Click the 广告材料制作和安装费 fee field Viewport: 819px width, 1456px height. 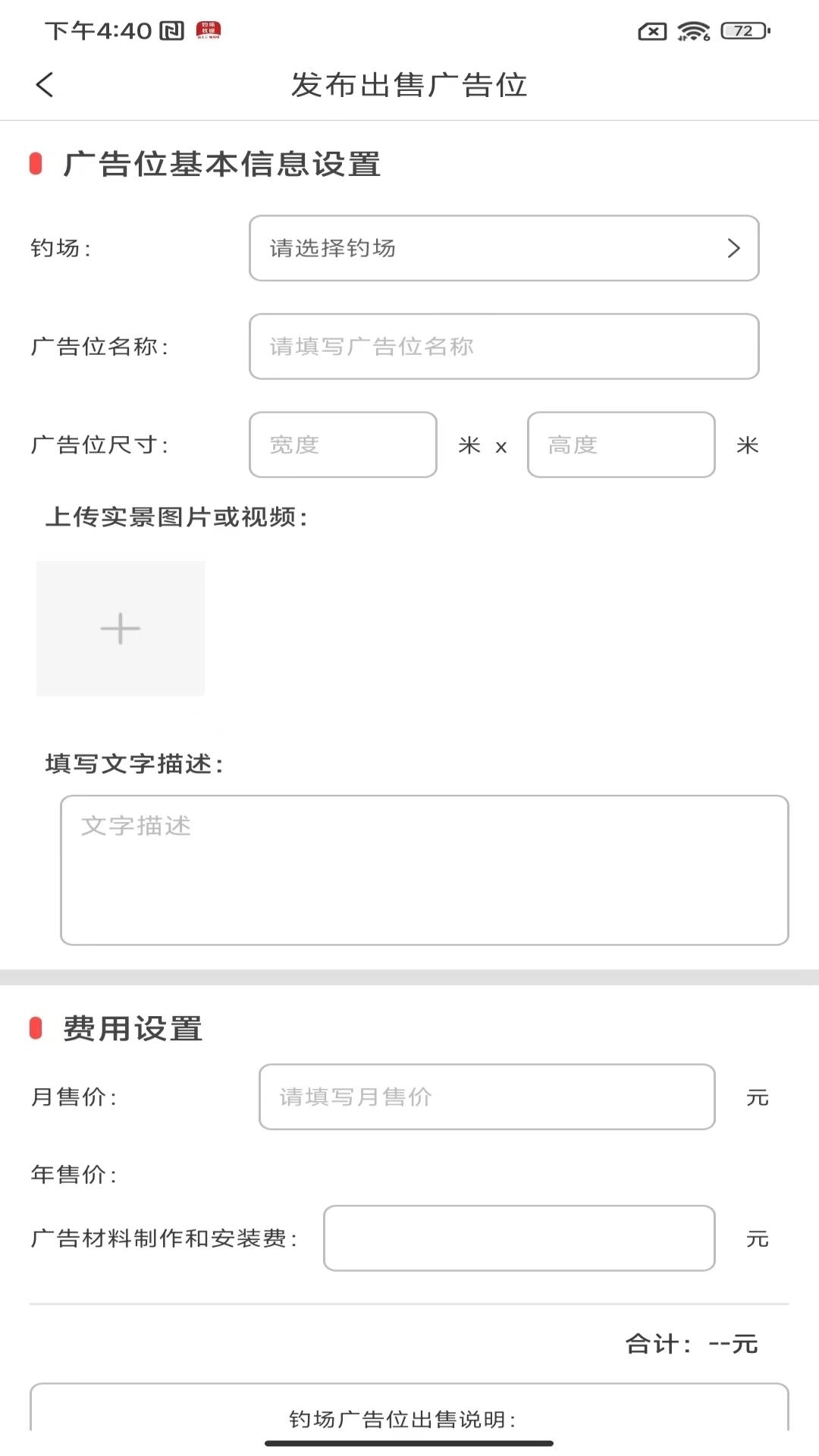coord(519,1238)
